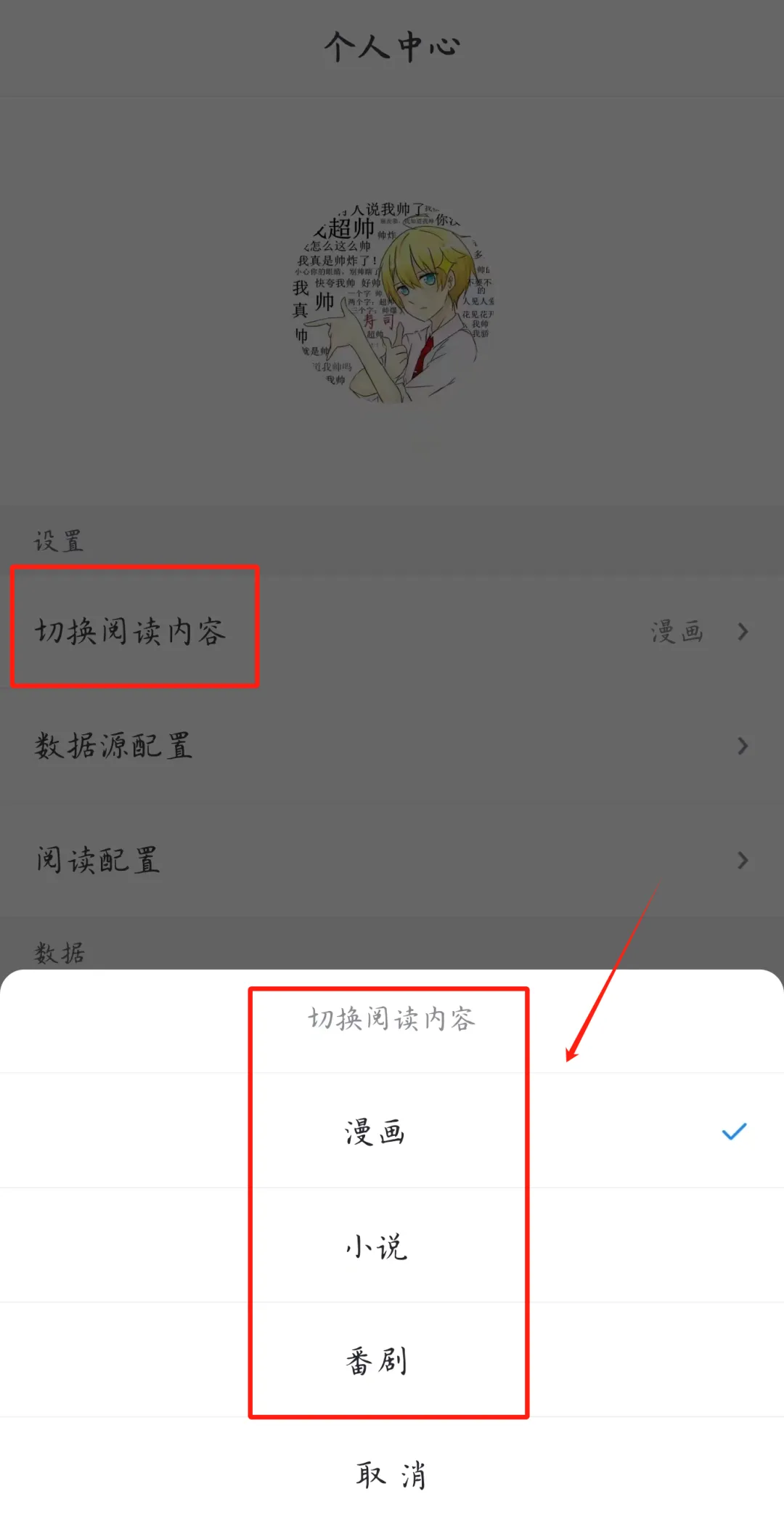The image size is (784, 1531).
Task: Dismiss the sheet with 取消
Action: pos(391,1474)
